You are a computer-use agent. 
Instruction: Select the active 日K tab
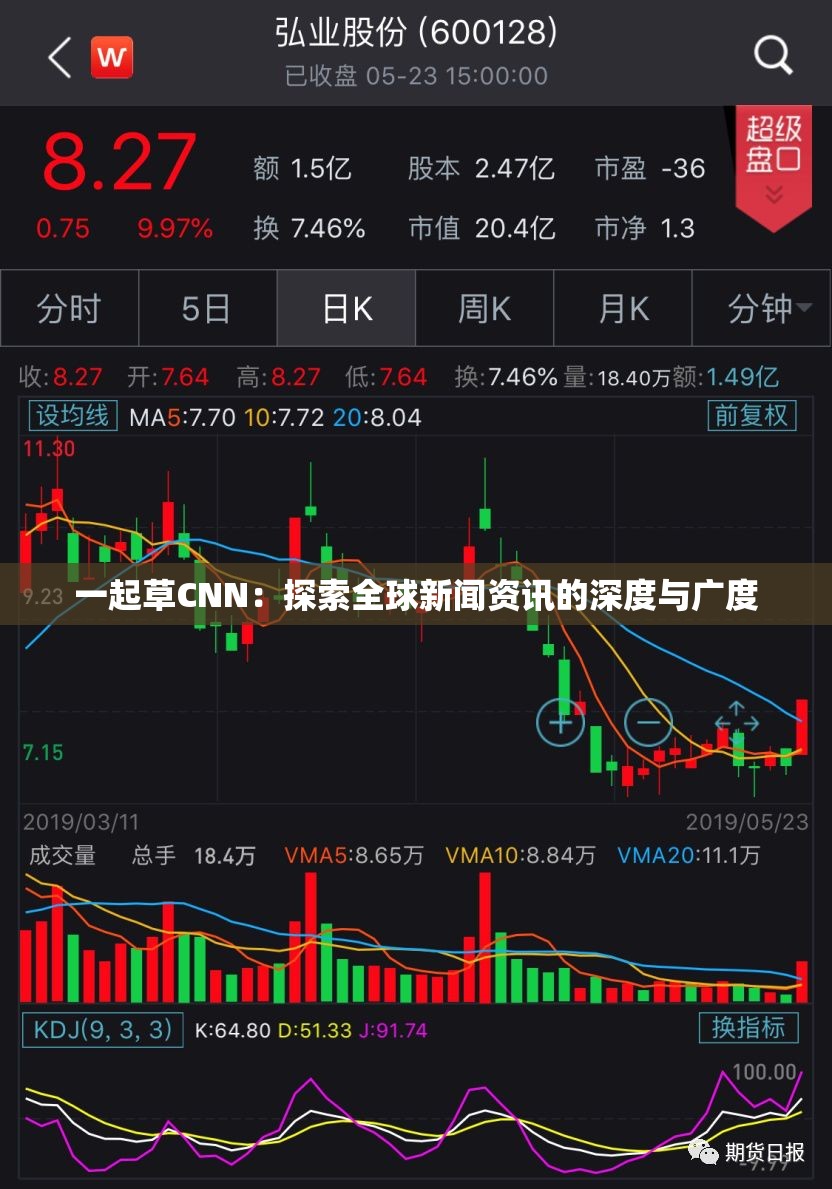pos(346,309)
